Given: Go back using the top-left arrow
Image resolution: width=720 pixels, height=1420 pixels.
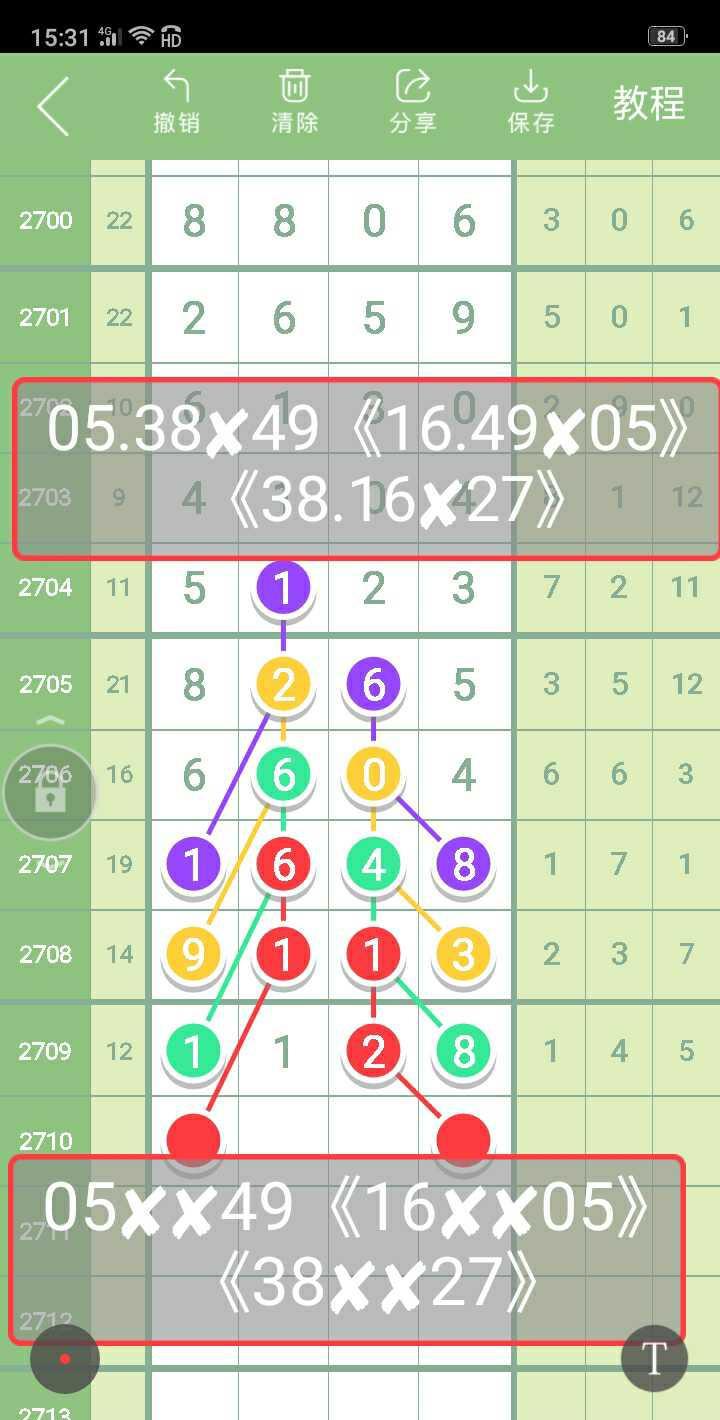Looking at the screenshot, I should click(x=53, y=105).
